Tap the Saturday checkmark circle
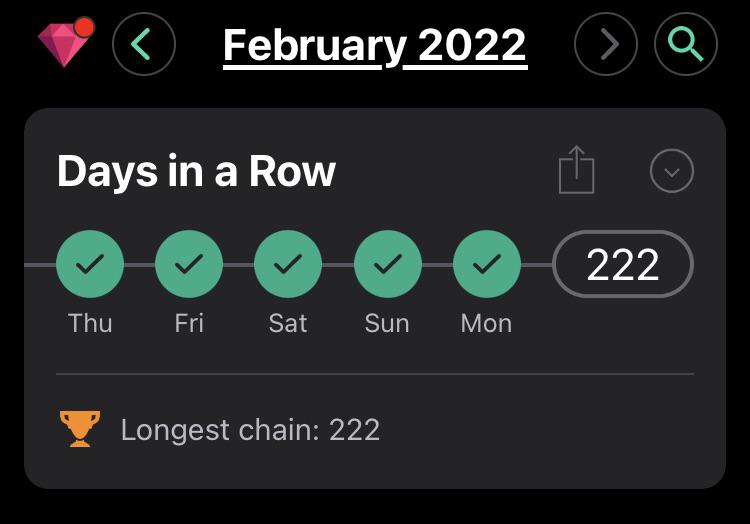750x524 pixels. pos(288,265)
